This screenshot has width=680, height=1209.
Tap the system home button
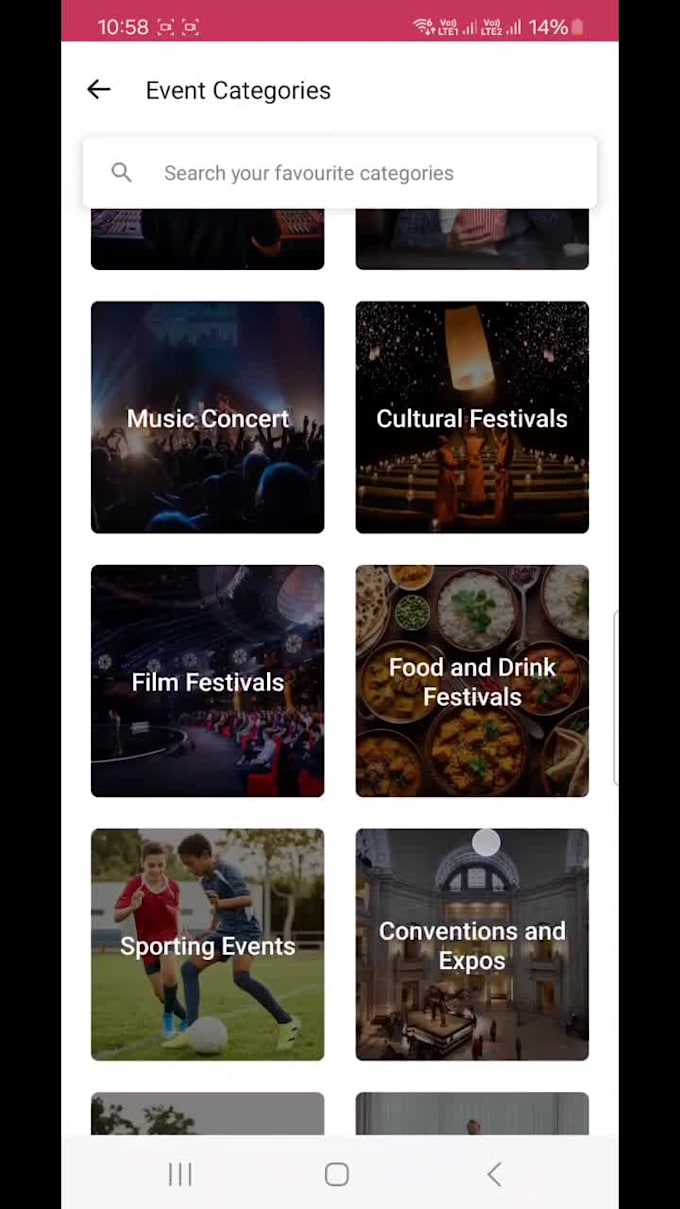point(337,1174)
